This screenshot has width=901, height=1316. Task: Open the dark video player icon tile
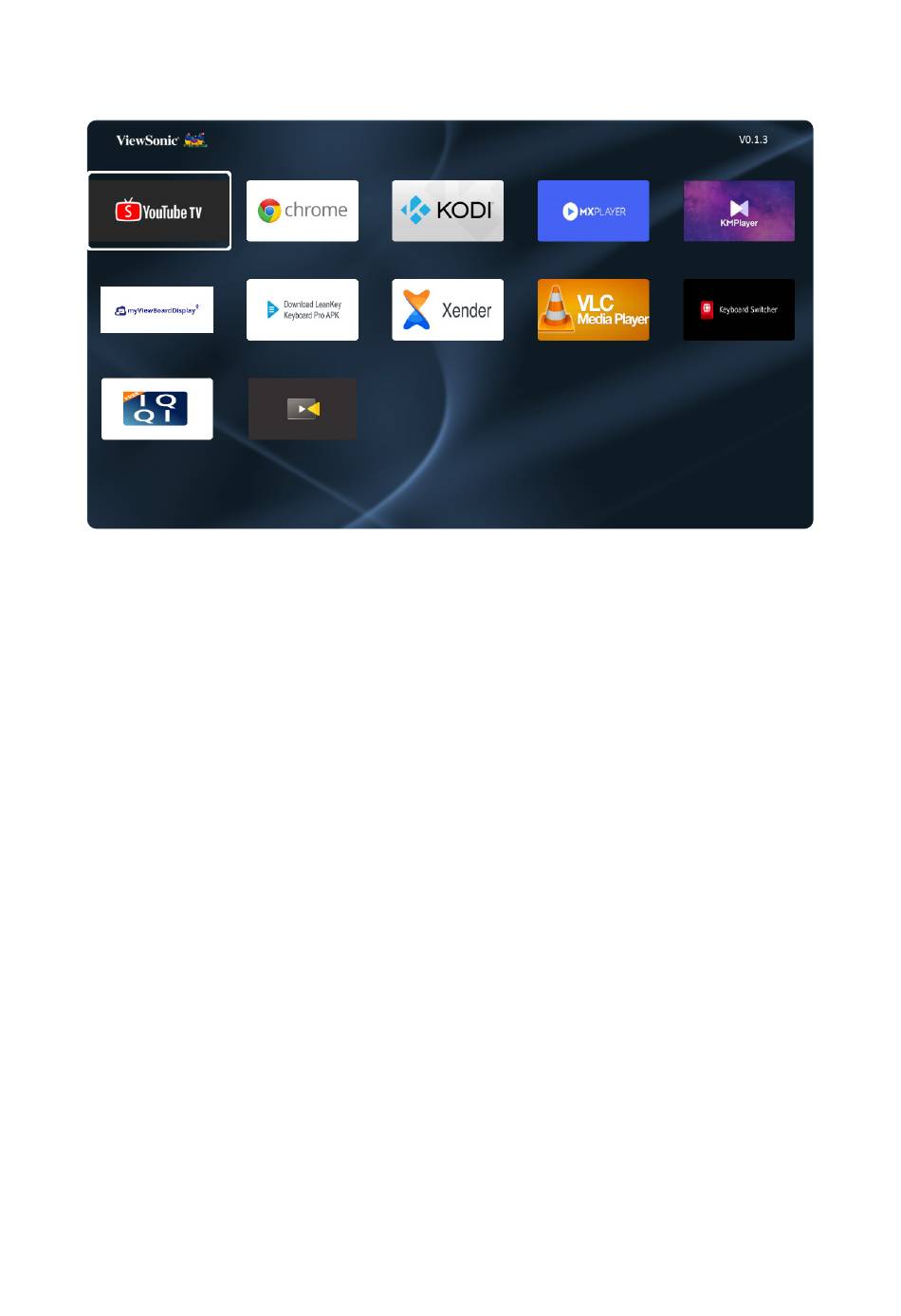[303, 409]
